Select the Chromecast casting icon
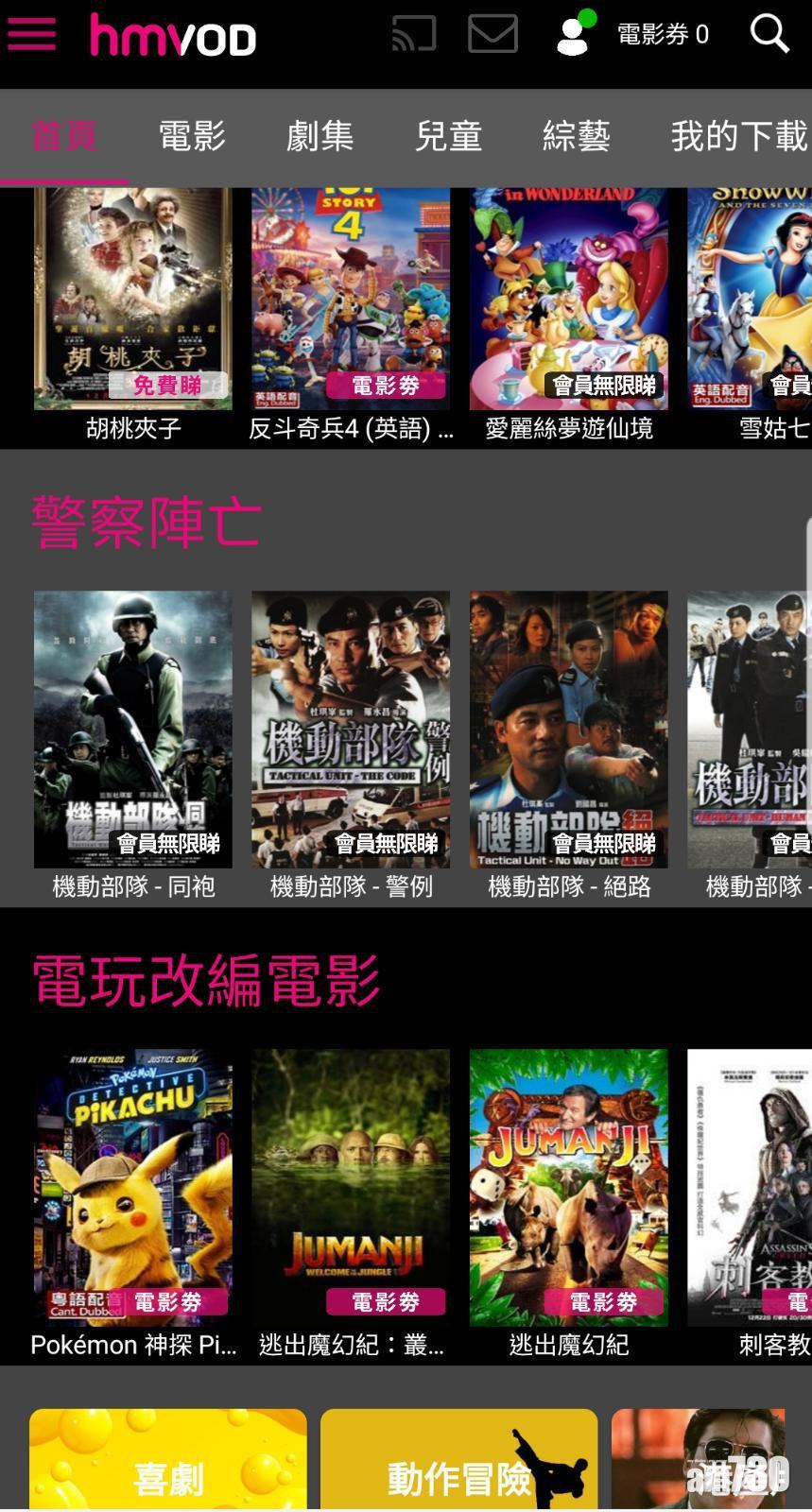 click(413, 33)
